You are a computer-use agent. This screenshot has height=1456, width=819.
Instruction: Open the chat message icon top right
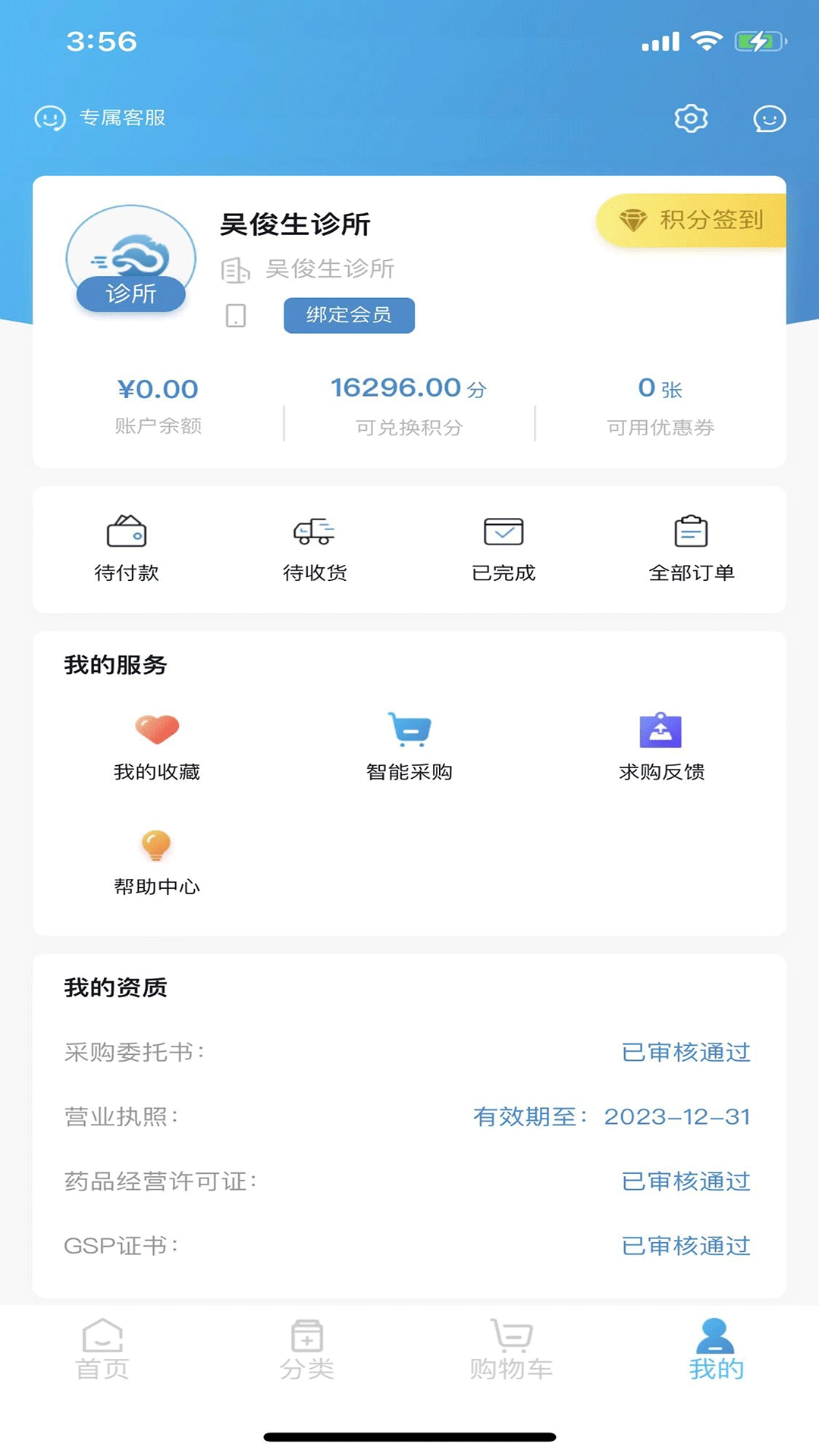coord(767,118)
